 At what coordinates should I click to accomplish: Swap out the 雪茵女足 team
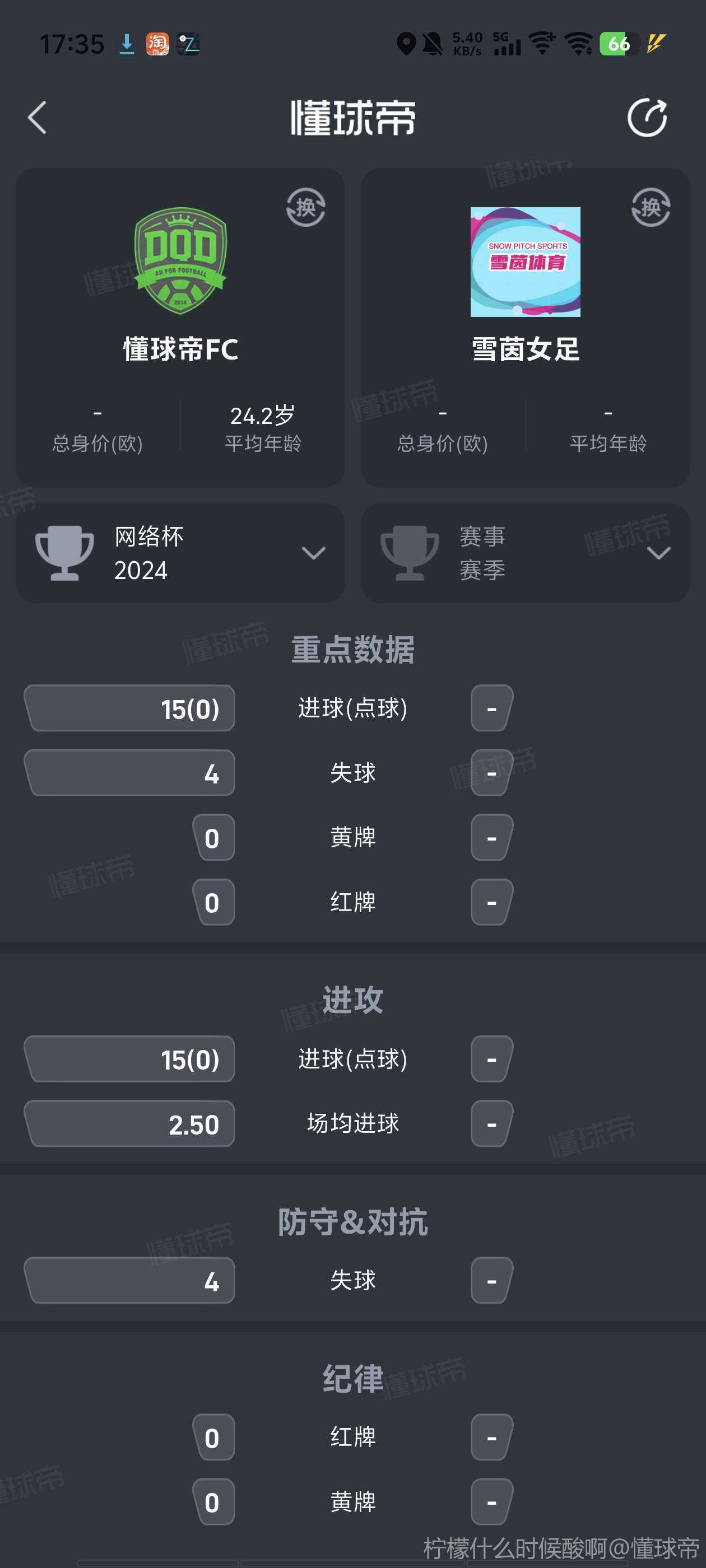[650, 207]
